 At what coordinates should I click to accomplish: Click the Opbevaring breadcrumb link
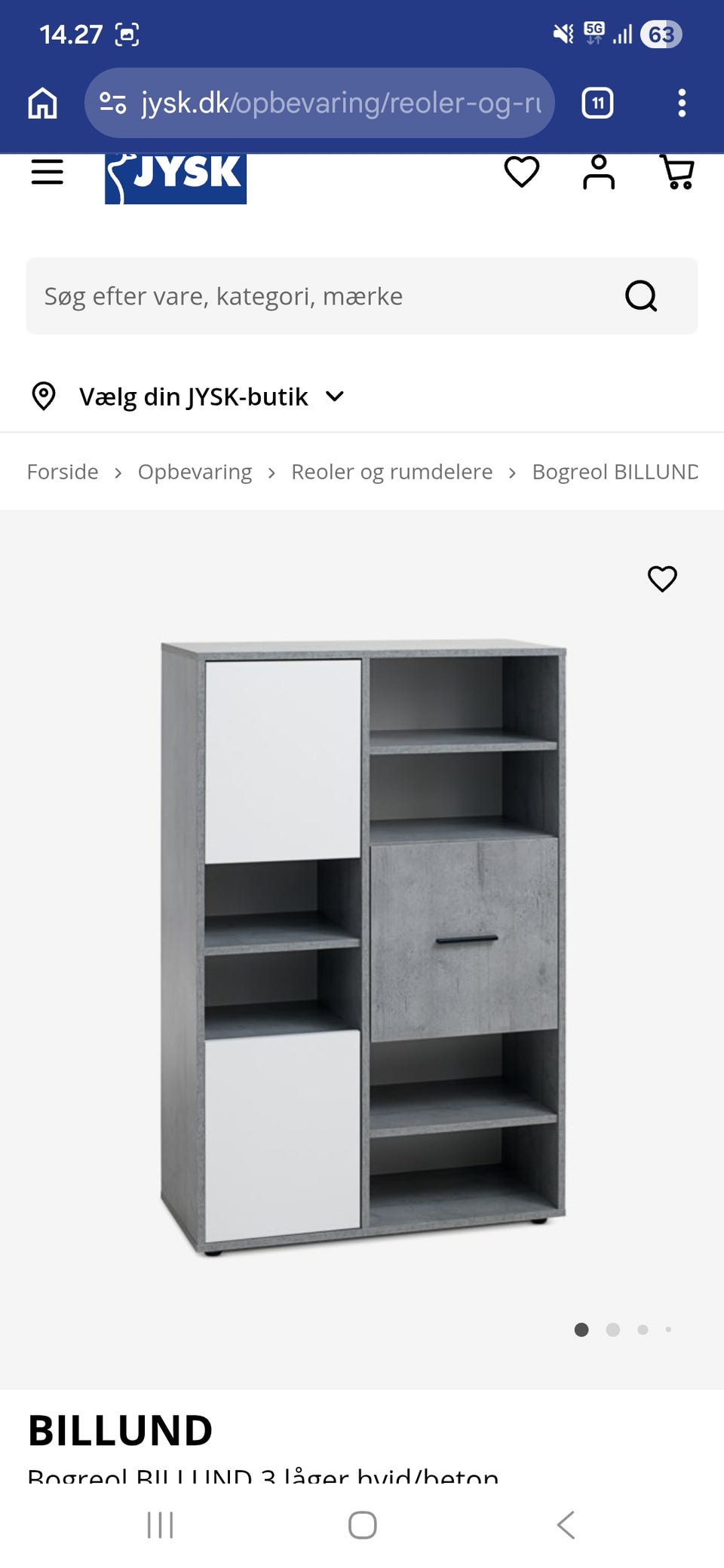pyautogui.click(x=194, y=471)
